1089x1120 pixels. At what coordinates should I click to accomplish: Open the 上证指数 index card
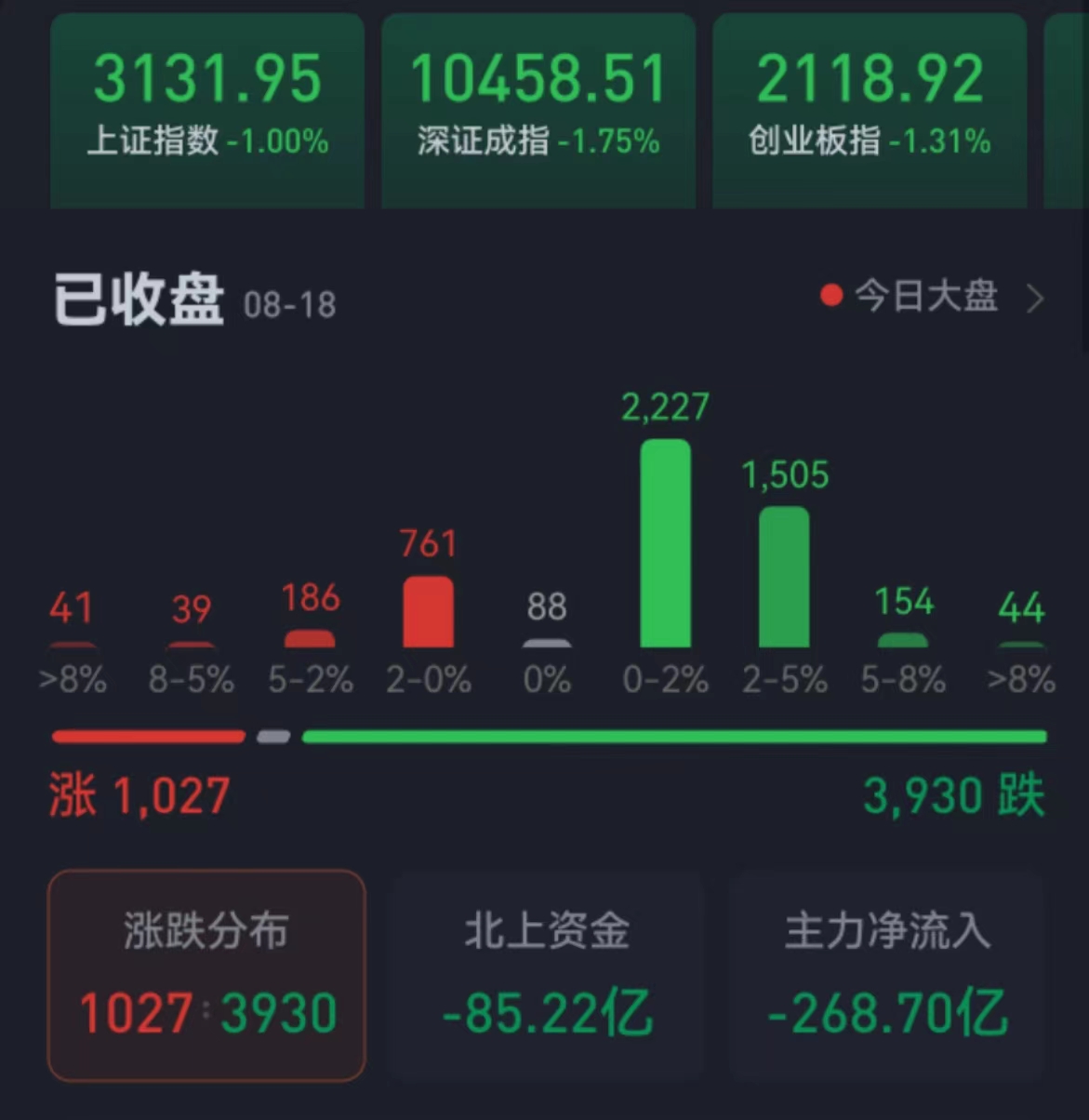point(206,110)
